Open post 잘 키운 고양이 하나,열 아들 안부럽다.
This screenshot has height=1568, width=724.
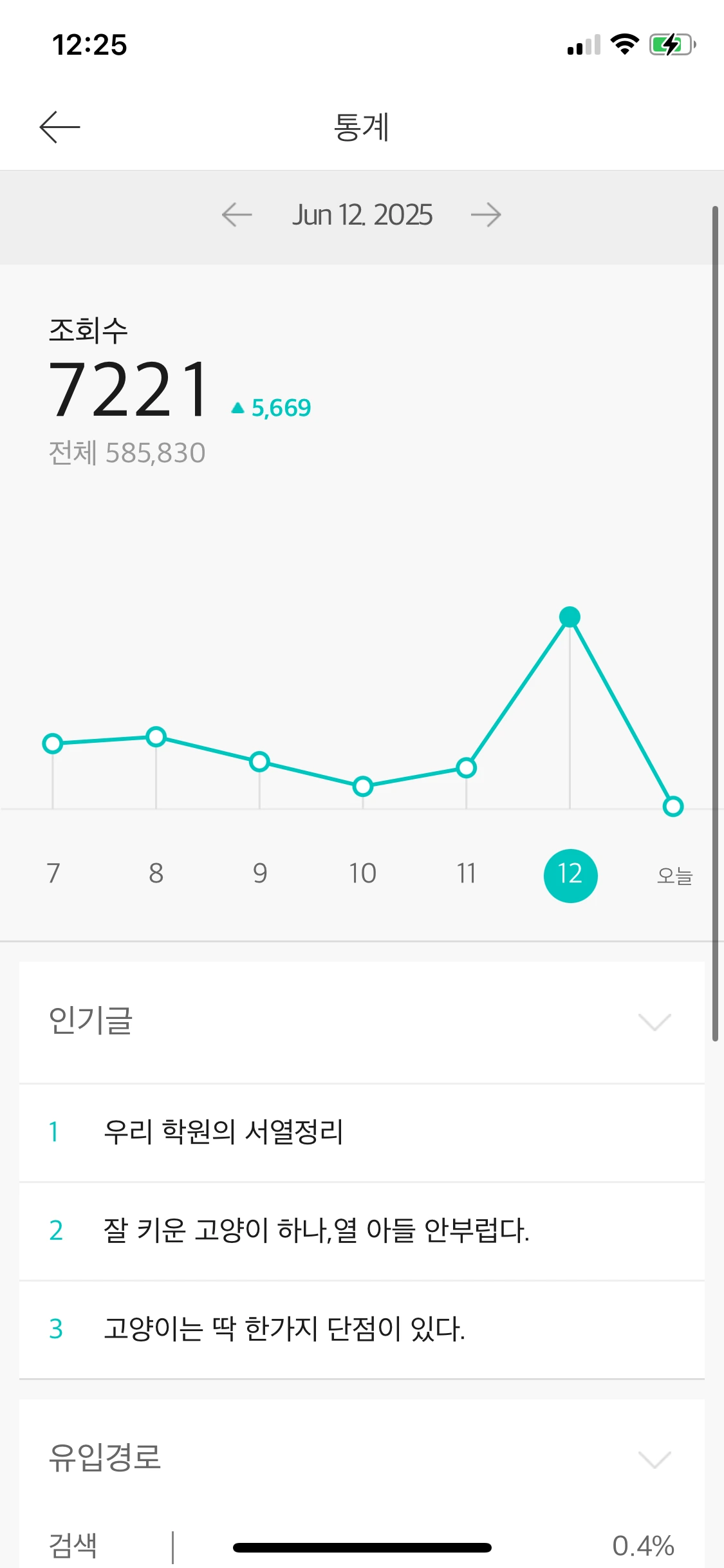click(362, 1231)
